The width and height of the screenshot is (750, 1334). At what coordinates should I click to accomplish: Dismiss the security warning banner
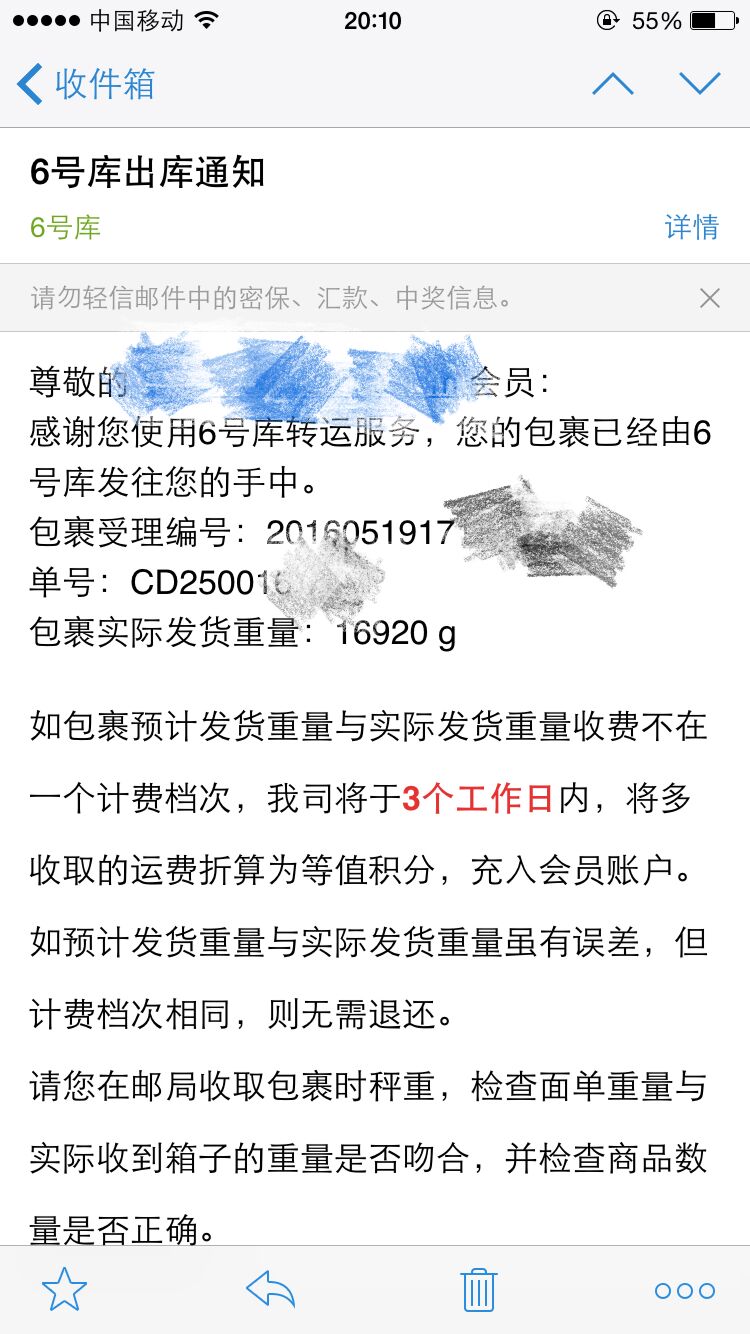(709, 297)
